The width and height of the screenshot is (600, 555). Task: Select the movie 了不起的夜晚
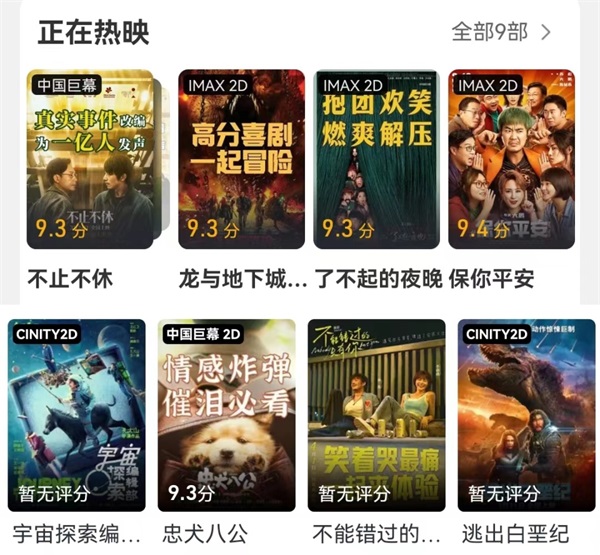(377, 160)
